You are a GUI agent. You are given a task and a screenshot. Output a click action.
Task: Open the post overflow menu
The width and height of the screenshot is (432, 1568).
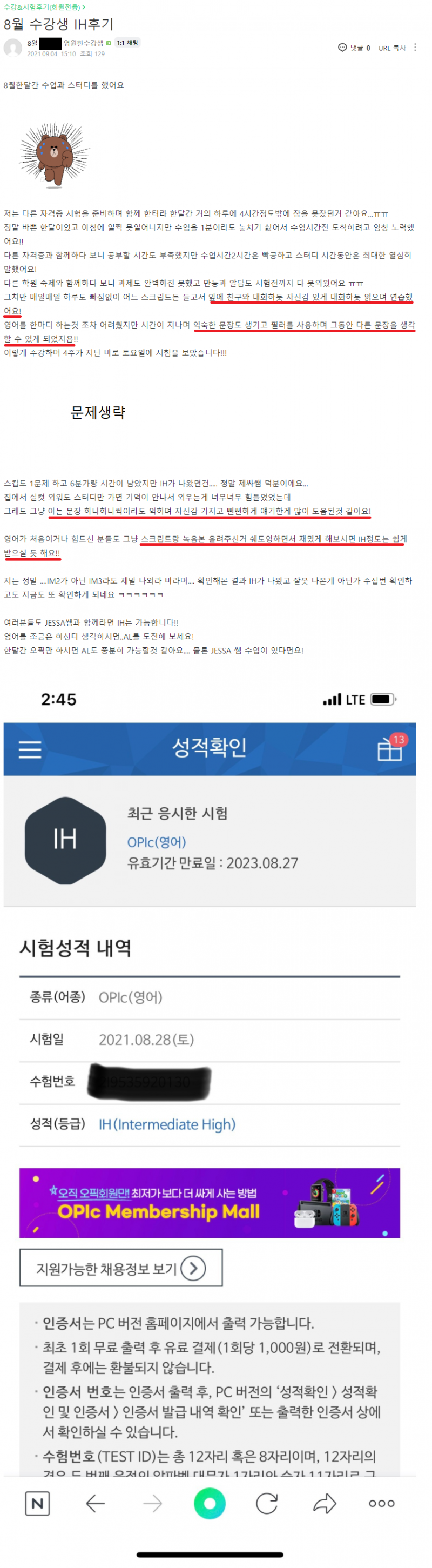(x=415, y=47)
